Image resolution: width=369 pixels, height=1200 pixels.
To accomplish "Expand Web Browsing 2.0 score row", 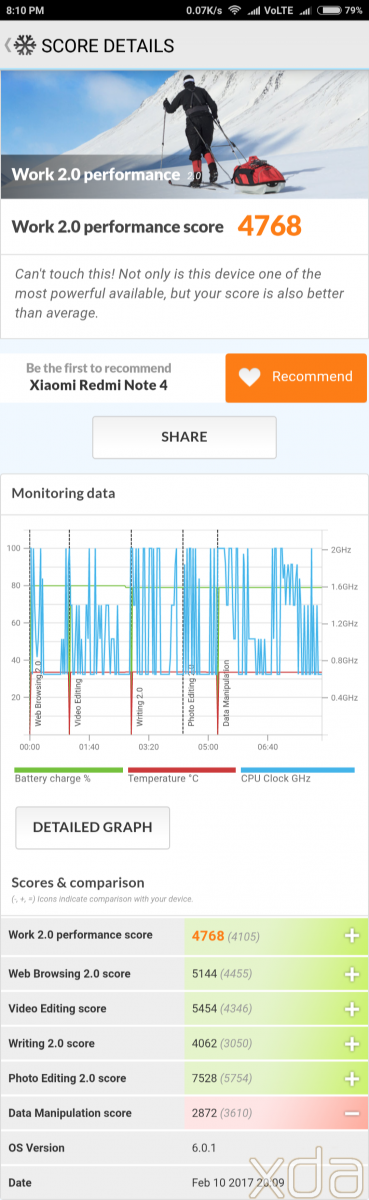I will [x=352, y=974].
